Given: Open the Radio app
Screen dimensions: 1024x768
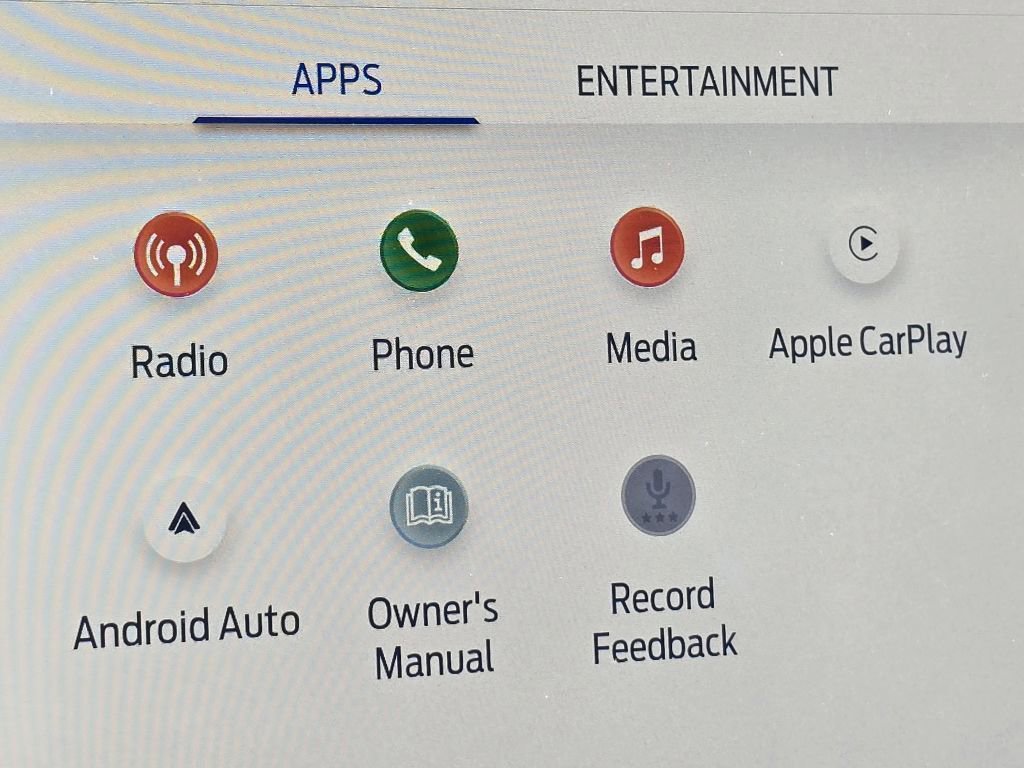Looking at the screenshot, I should 176,255.
